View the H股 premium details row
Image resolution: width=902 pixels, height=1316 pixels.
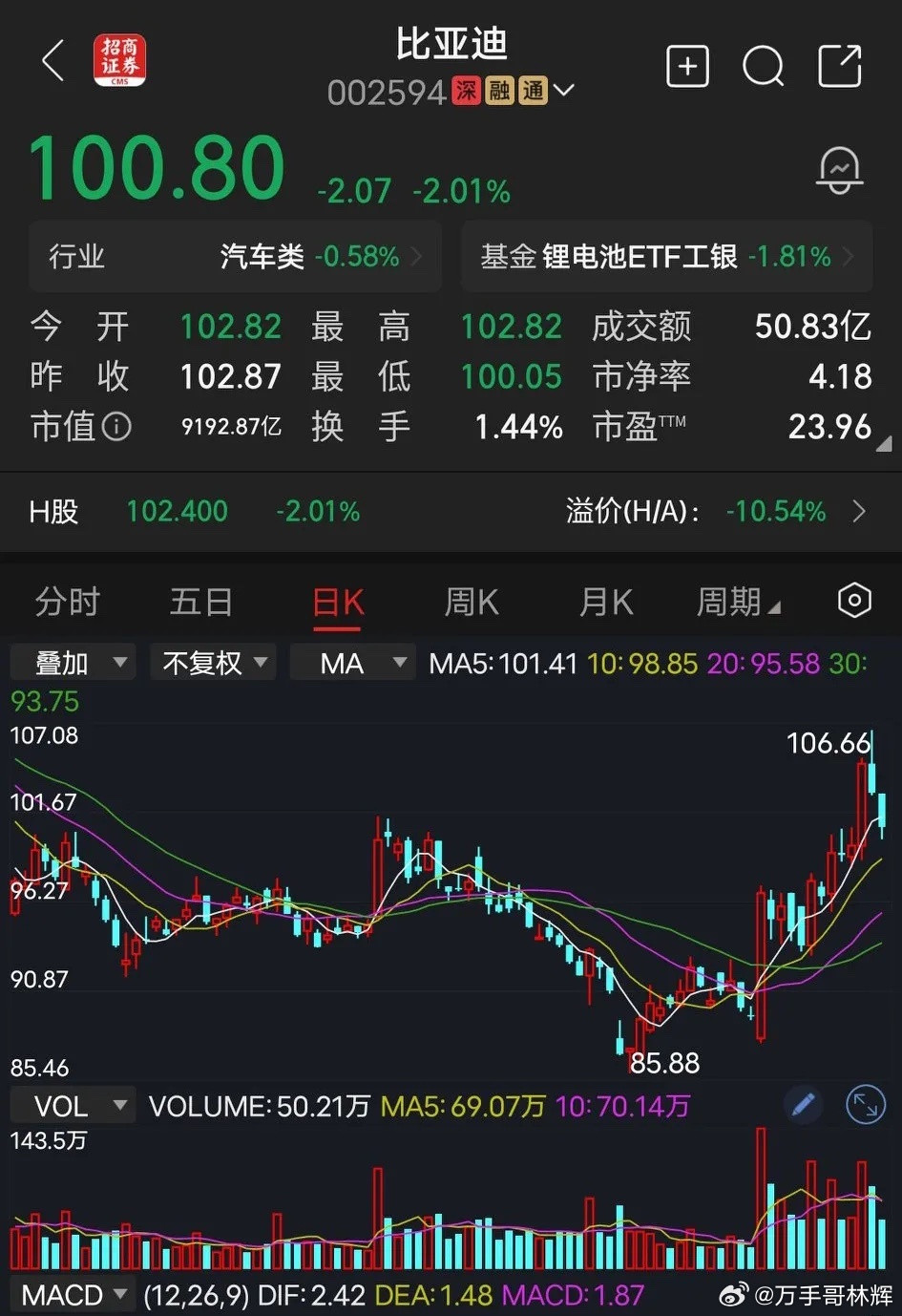tap(451, 512)
